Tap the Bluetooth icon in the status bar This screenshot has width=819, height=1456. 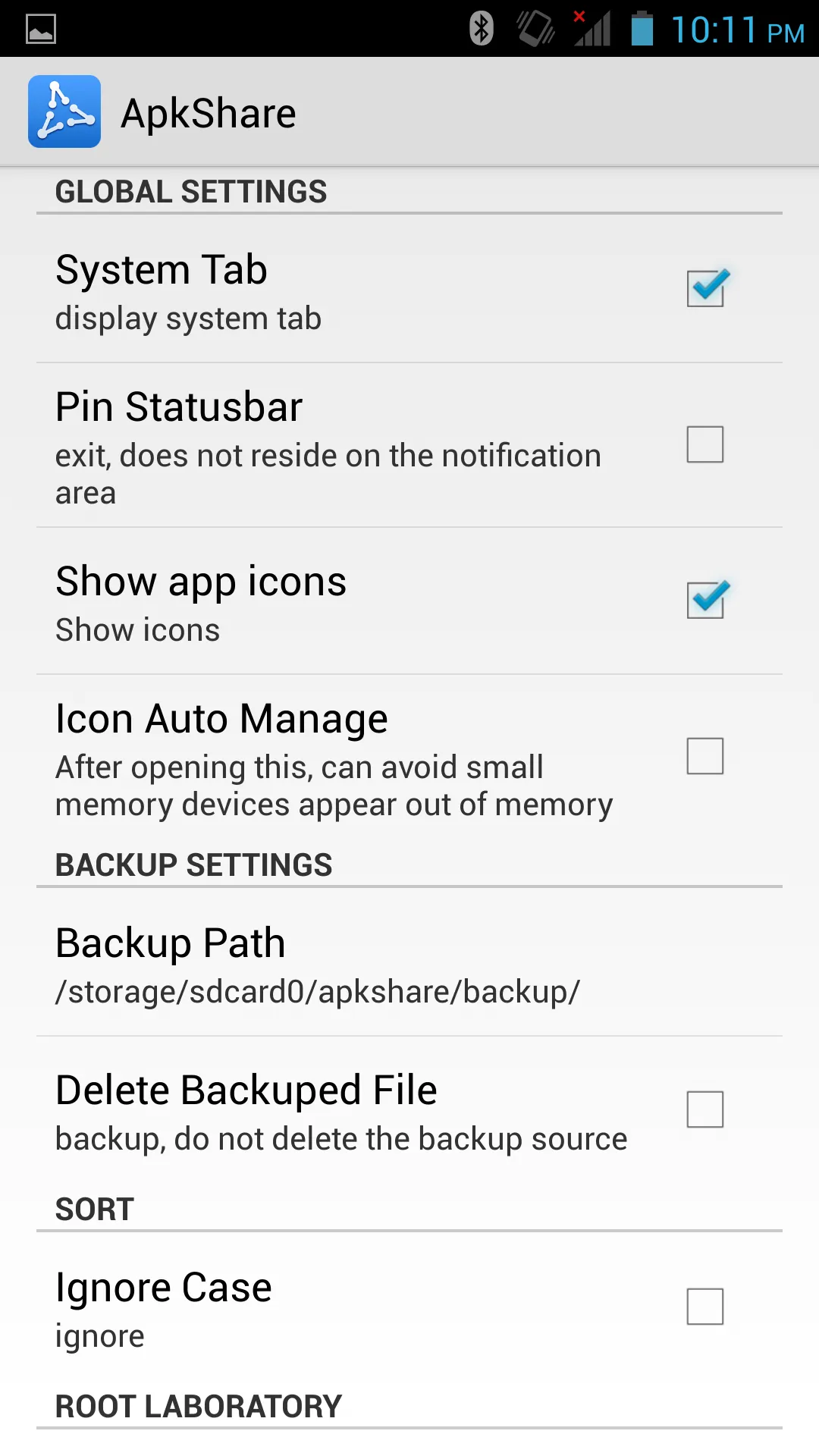point(479,29)
